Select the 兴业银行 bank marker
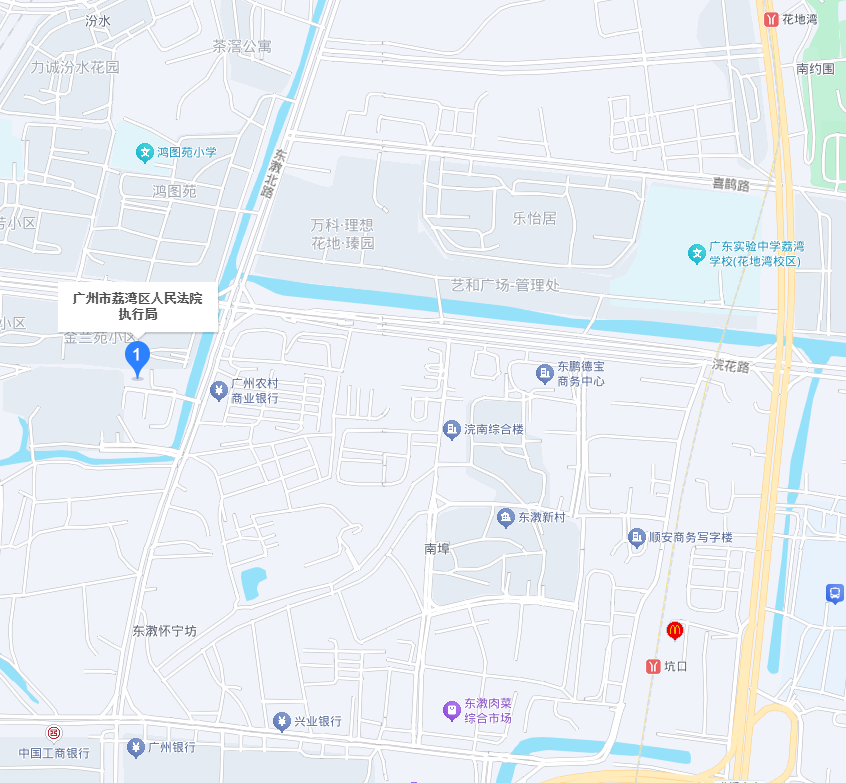846x783 pixels. pos(282,721)
